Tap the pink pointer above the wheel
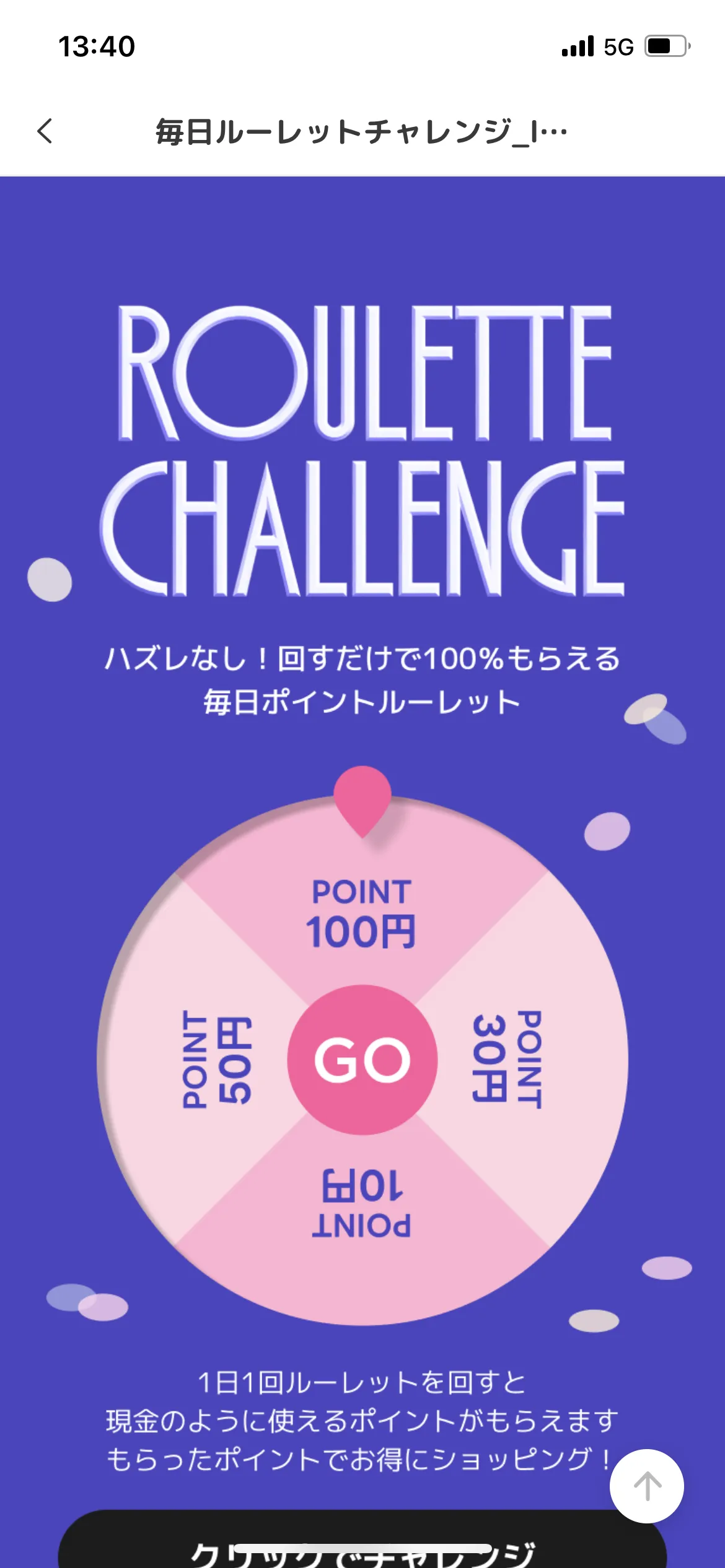 pos(362,799)
